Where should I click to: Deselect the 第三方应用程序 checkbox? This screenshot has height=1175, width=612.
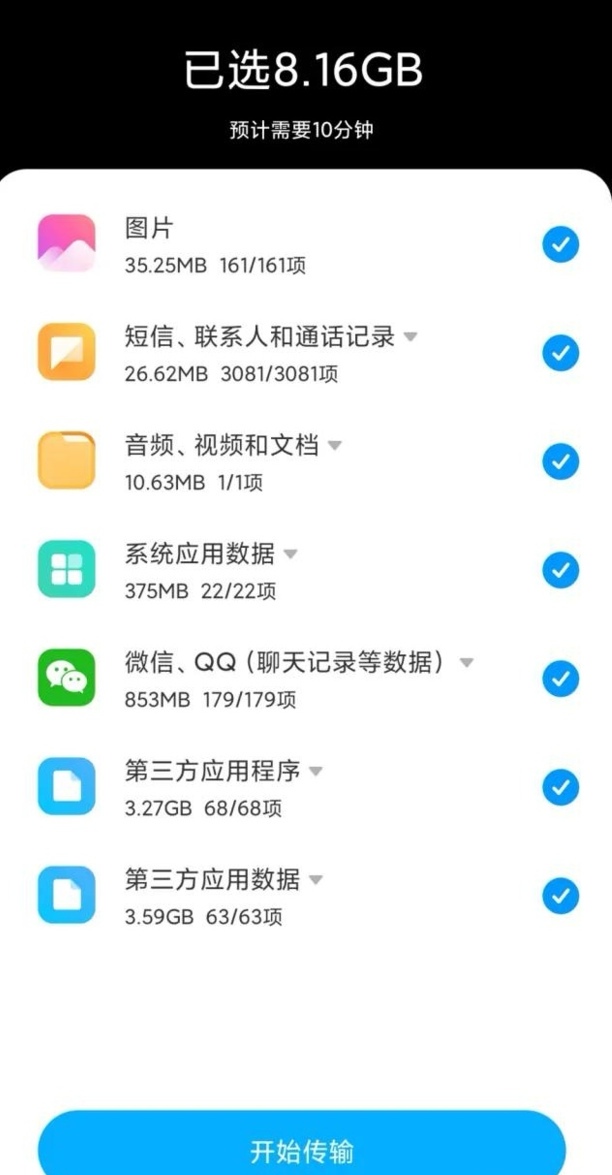click(560, 788)
